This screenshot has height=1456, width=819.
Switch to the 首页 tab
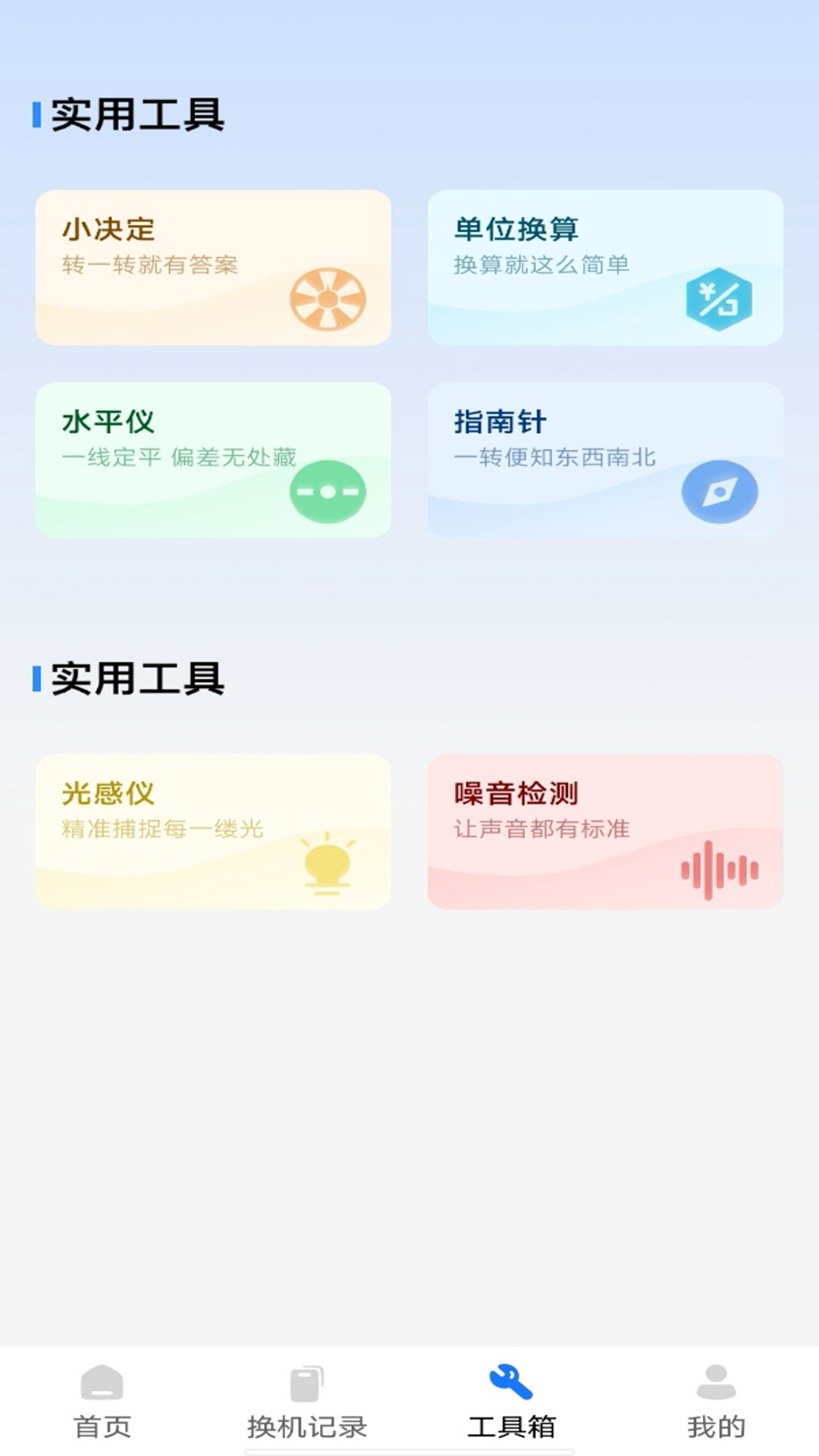(x=102, y=1402)
